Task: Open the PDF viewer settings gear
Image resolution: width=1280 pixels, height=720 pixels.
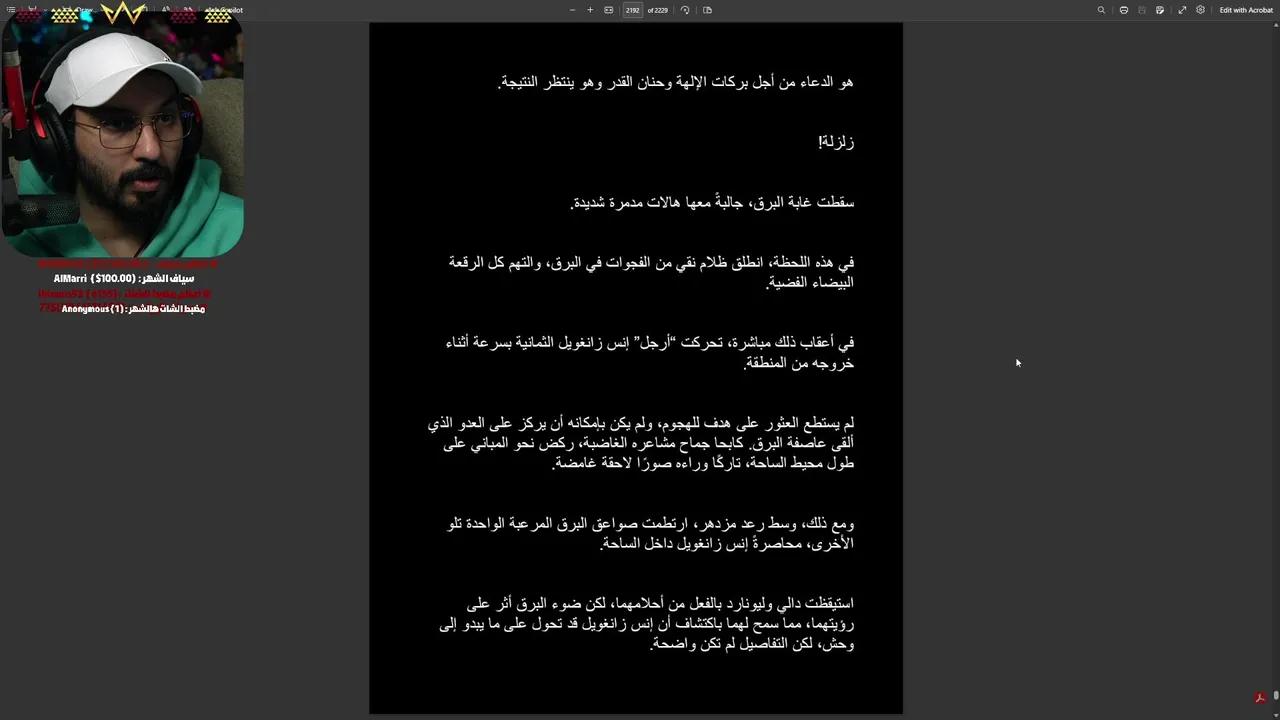Action: click(x=1200, y=10)
